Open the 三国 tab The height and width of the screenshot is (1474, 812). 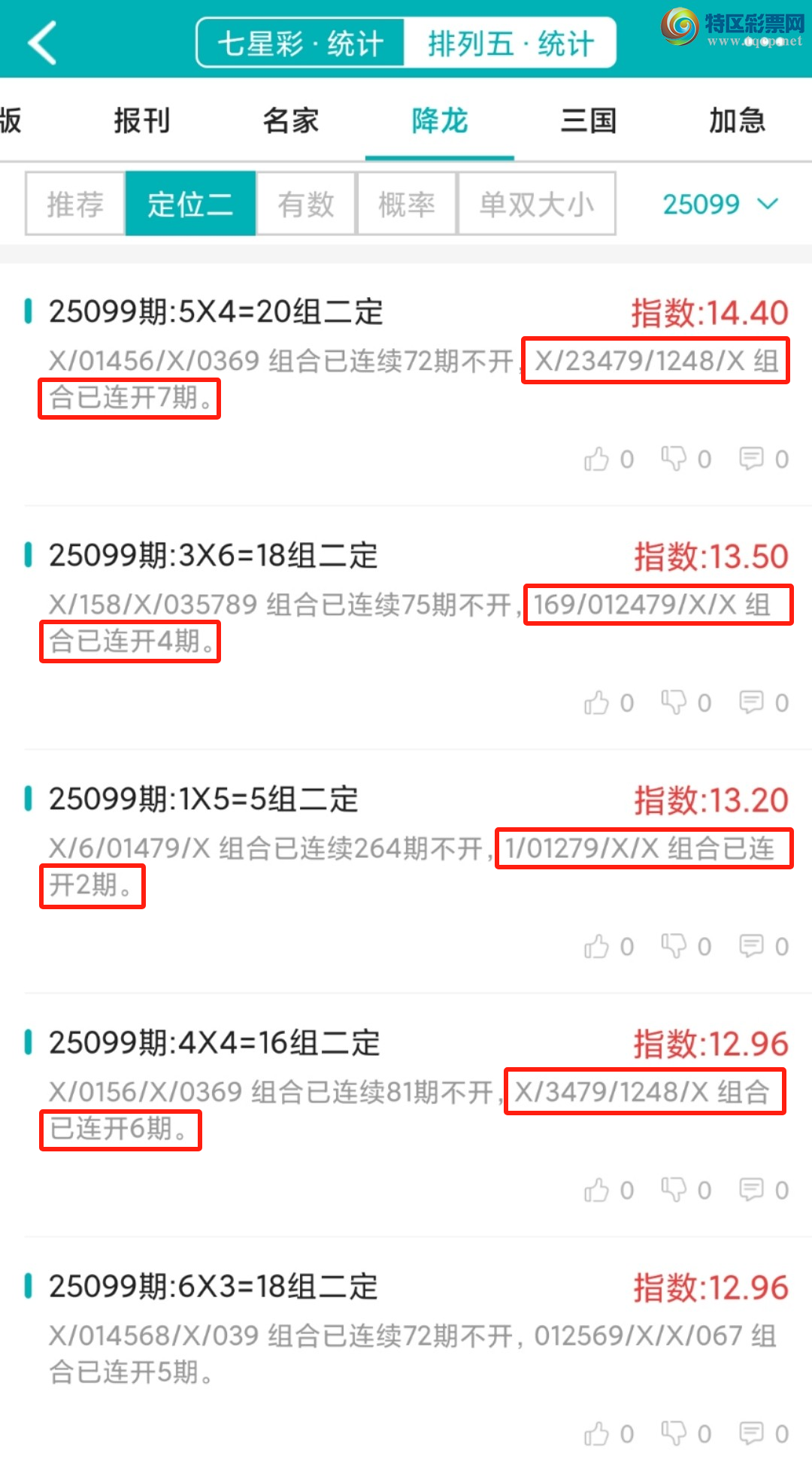[589, 120]
